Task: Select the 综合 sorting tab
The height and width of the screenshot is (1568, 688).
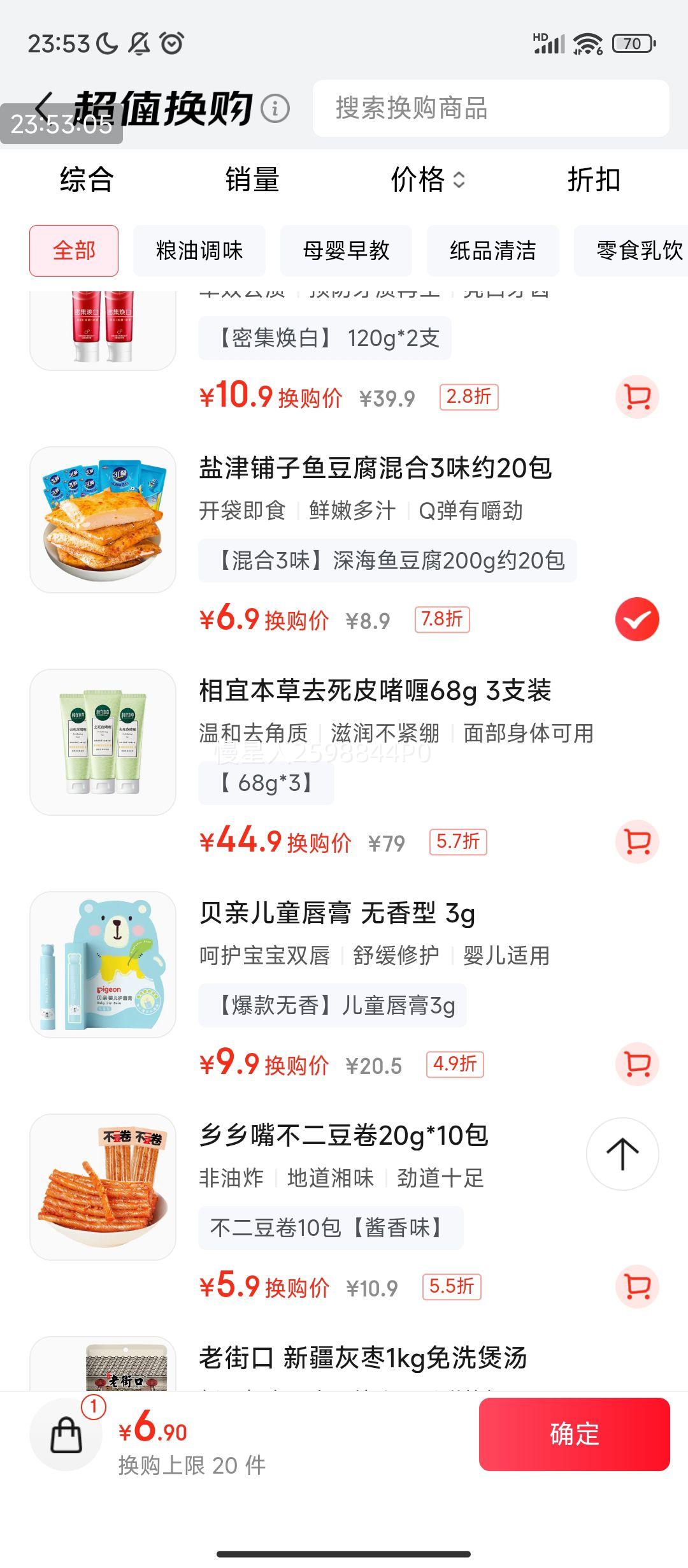Action: (x=87, y=180)
